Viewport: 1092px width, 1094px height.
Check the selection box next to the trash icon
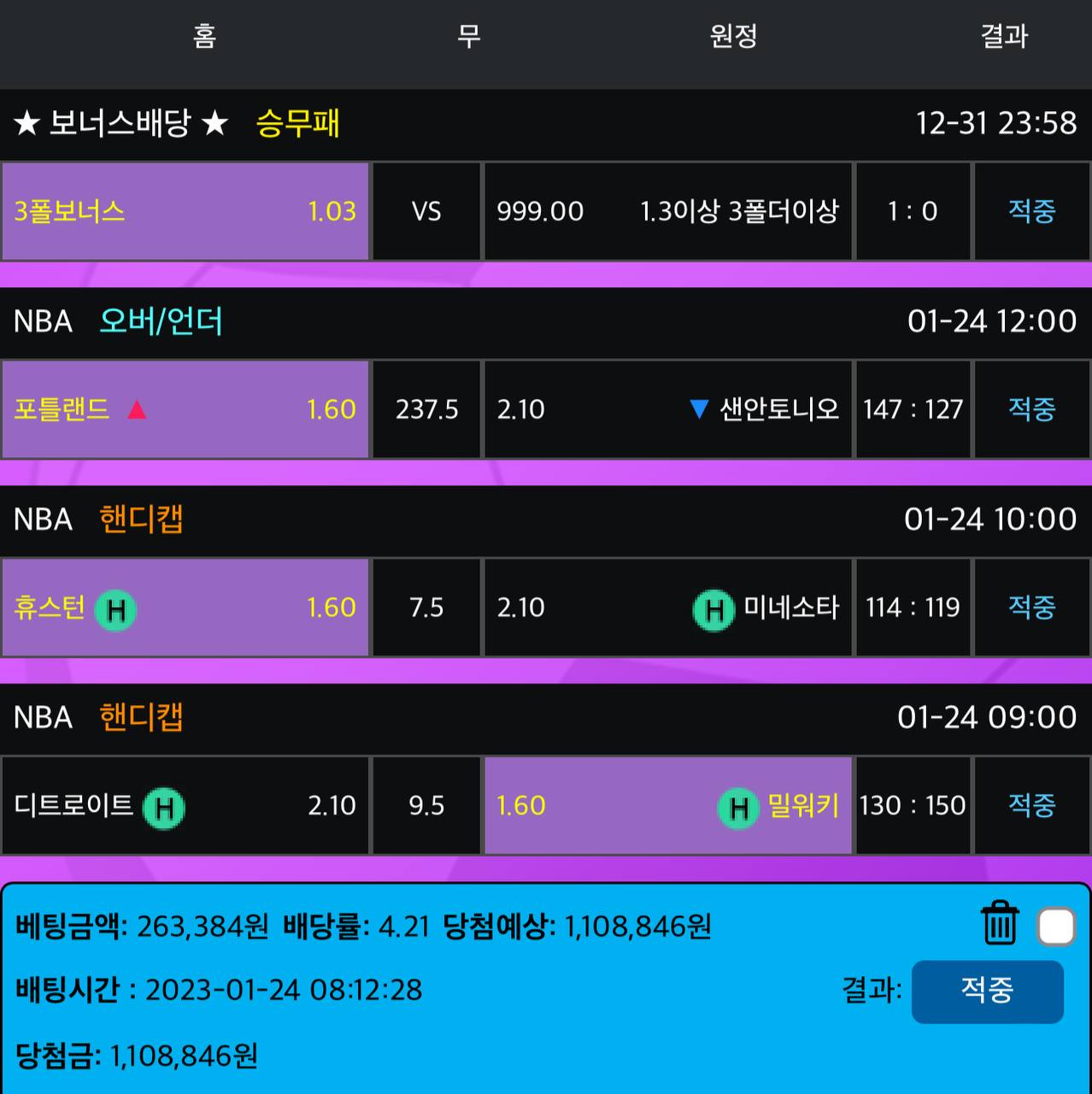click(1056, 926)
